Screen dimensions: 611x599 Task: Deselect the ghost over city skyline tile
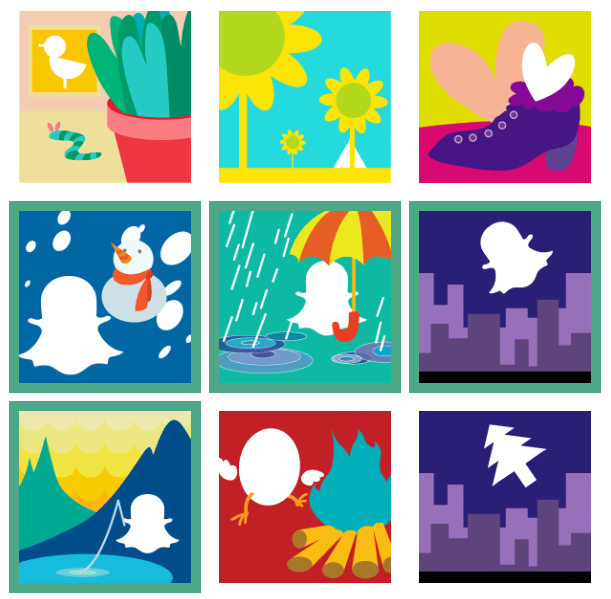pyautogui.click(x=505, y=297)
